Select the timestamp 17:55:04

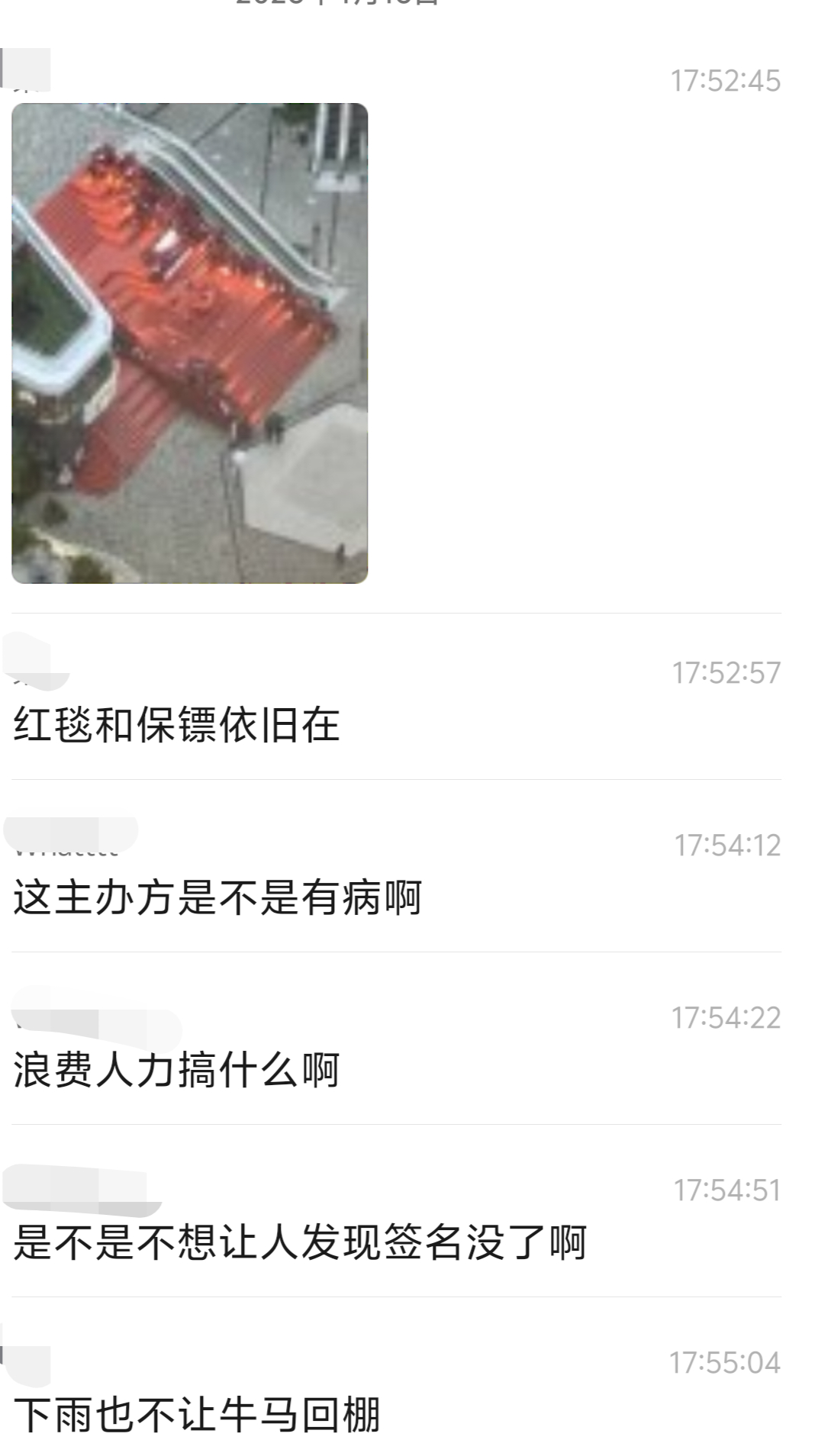725,1361
